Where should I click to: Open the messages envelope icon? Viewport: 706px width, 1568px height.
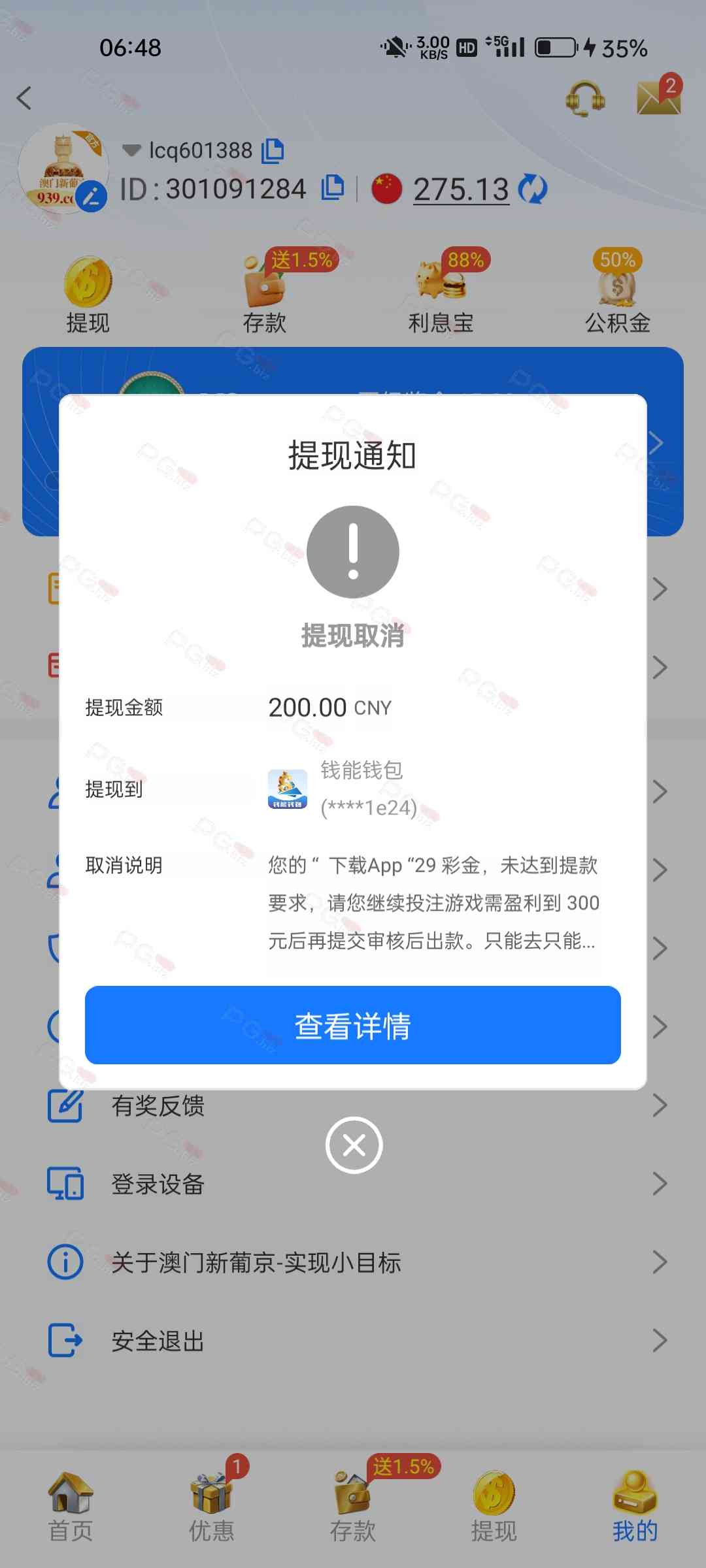pyautogui.click(x=658, y=97)
